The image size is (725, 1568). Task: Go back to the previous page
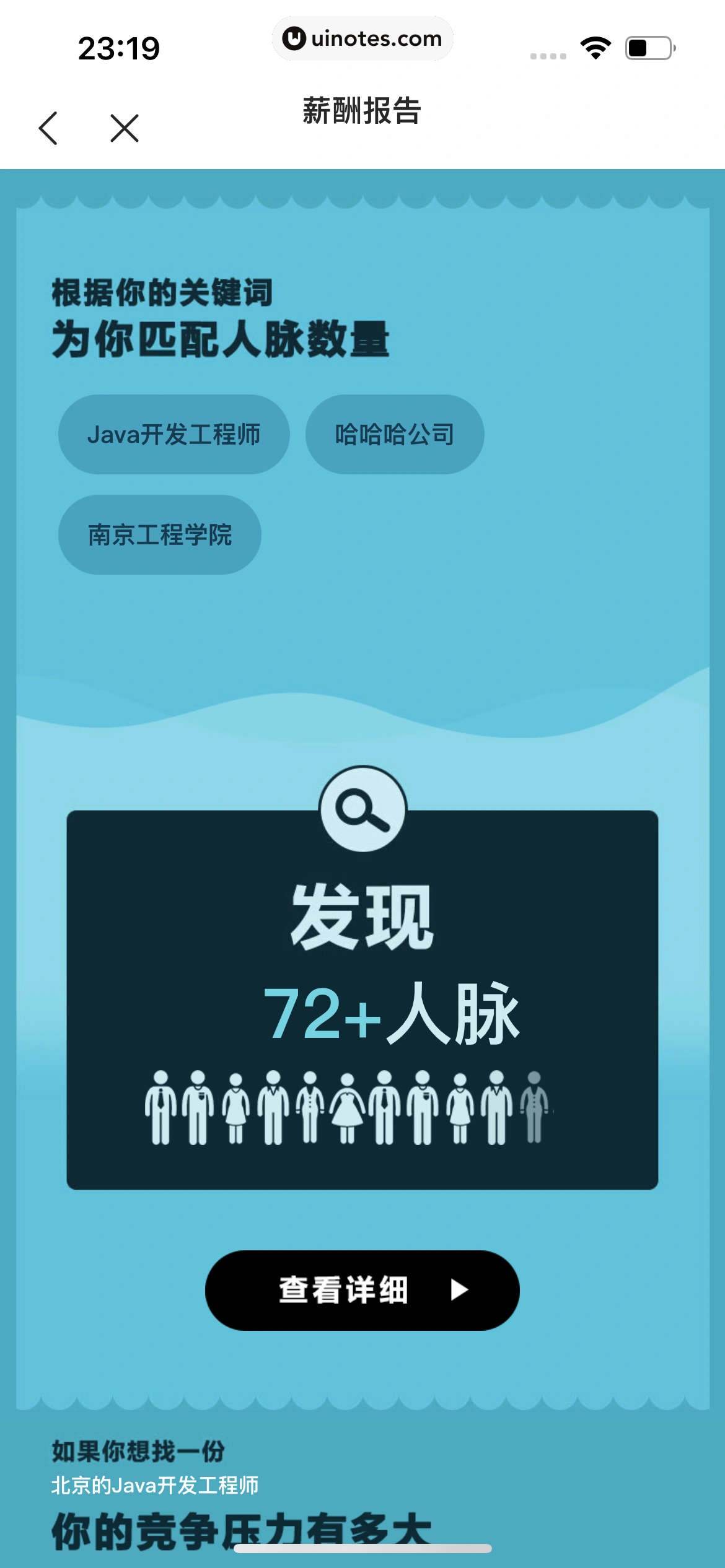(x=48, y=128)
